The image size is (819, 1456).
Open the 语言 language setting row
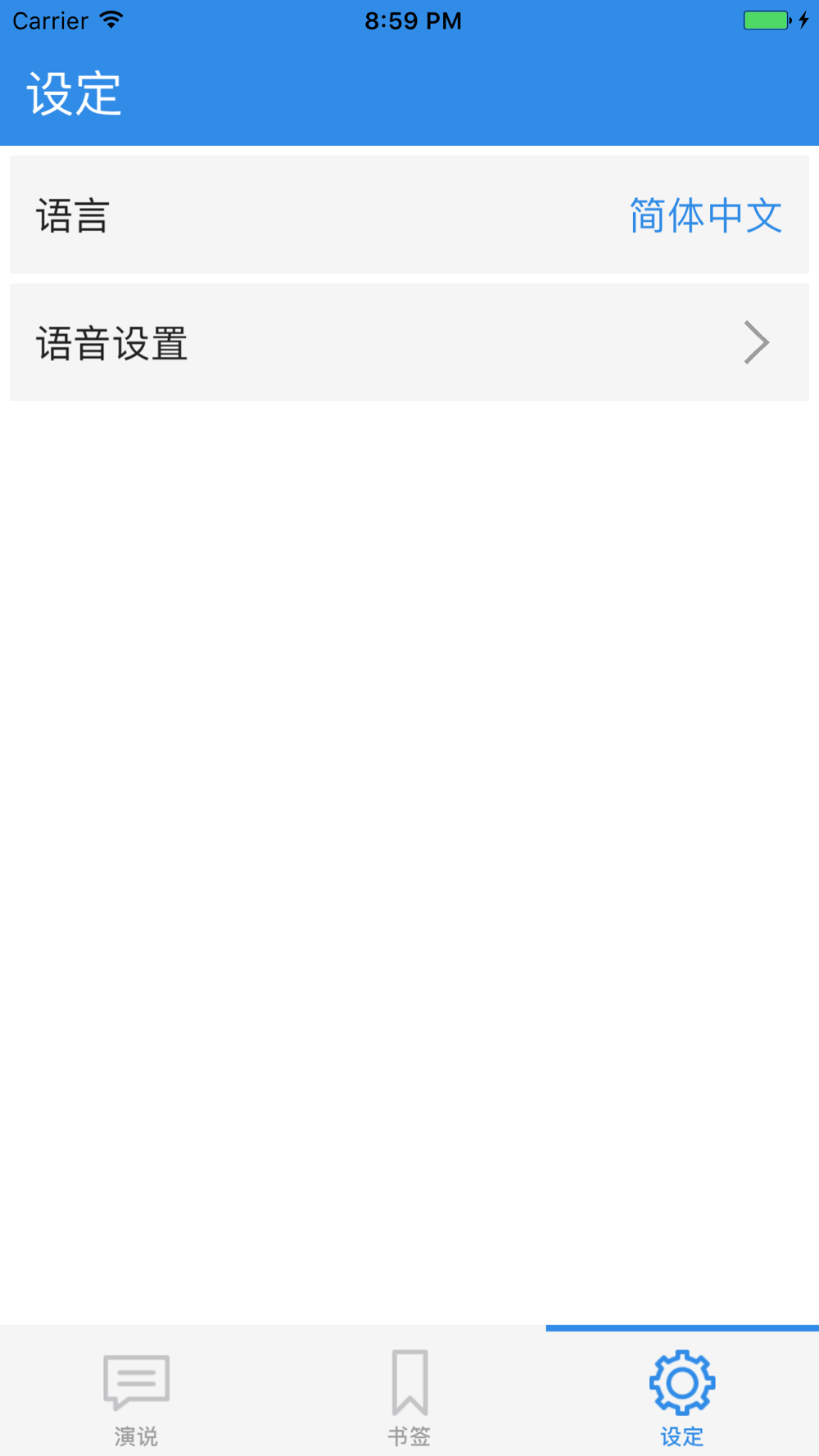[x=409, y=215]
